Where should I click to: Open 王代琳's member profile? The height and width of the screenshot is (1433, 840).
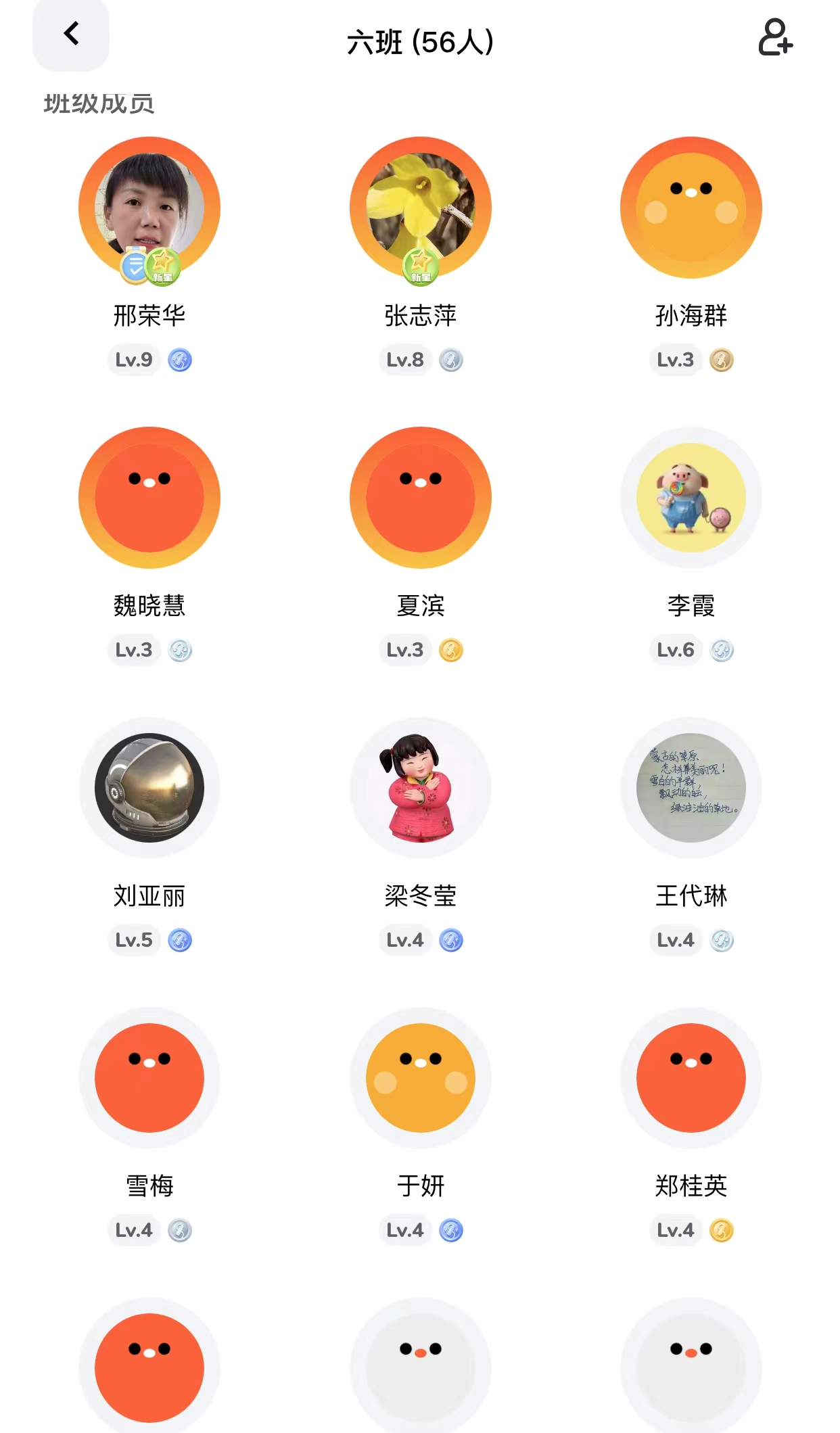click(691, 788)
